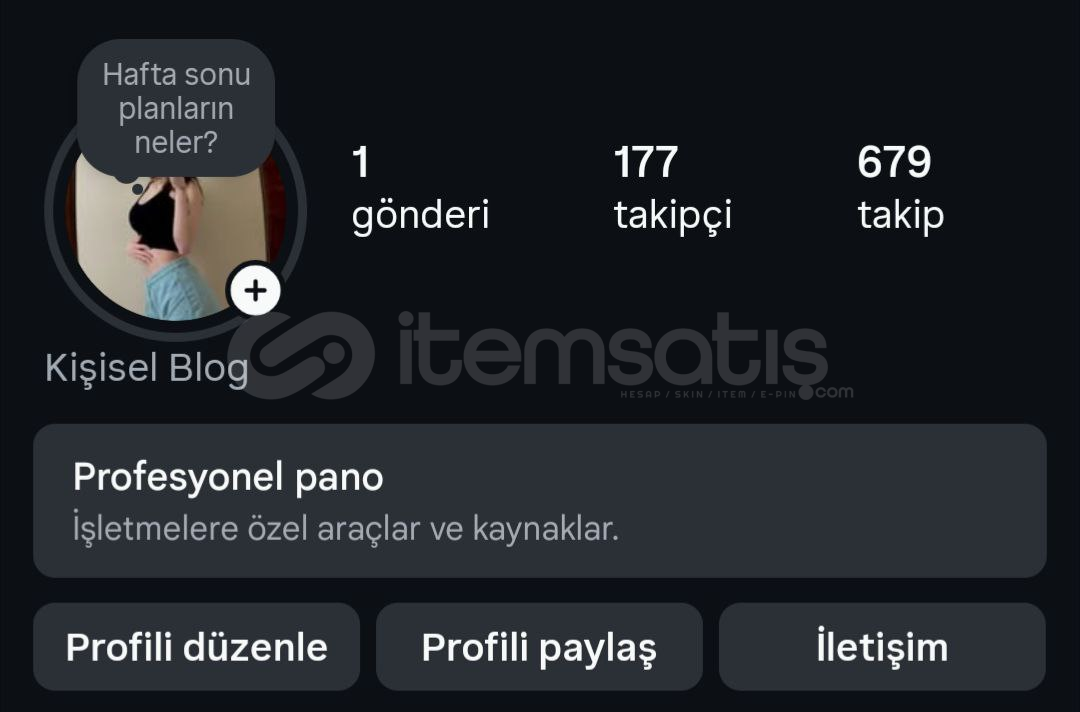Open Profesyonel pano card
Screen dimensions: 1080x712
pyautogui.click(x=539, y=501)
